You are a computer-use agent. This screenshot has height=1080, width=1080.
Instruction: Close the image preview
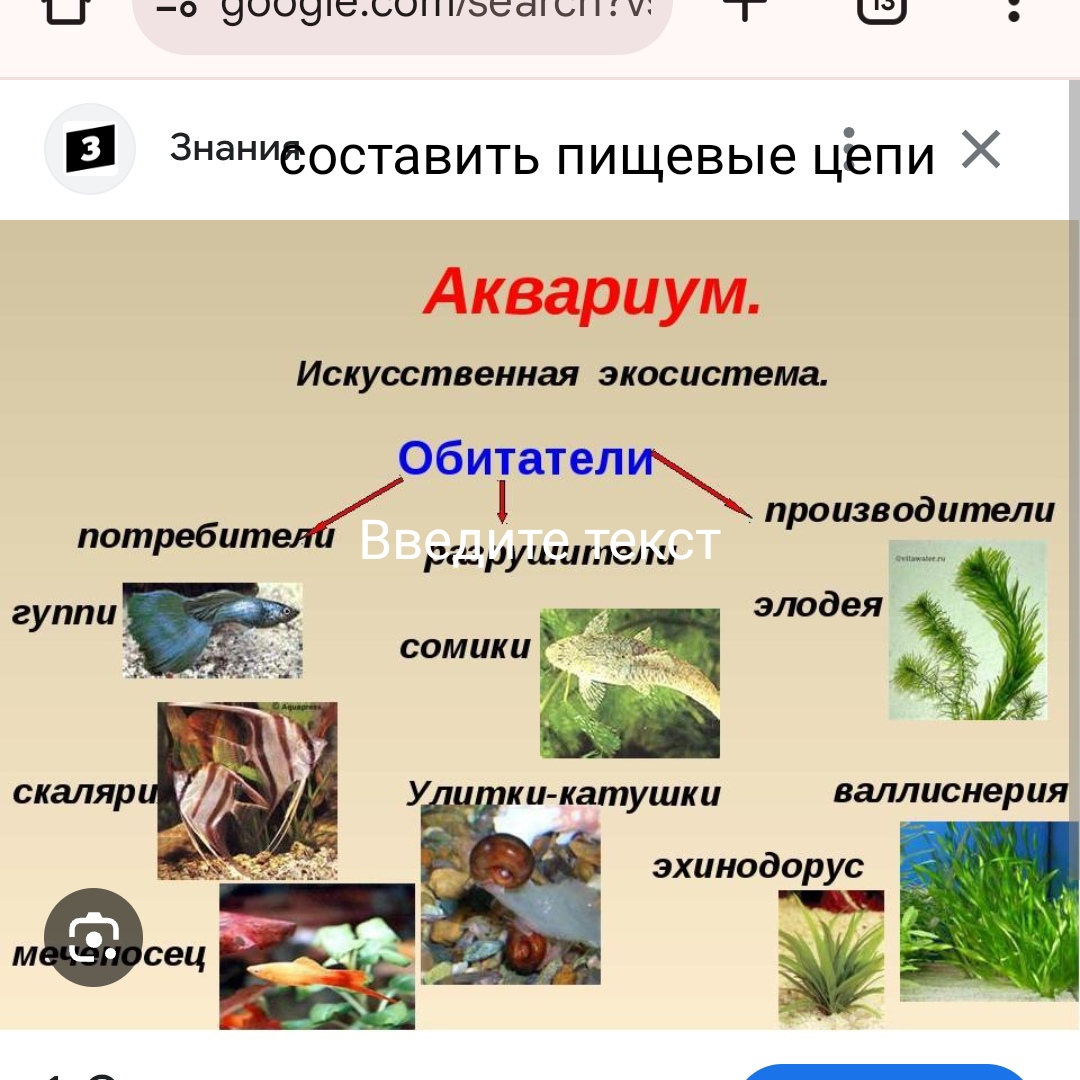(980, 150)
